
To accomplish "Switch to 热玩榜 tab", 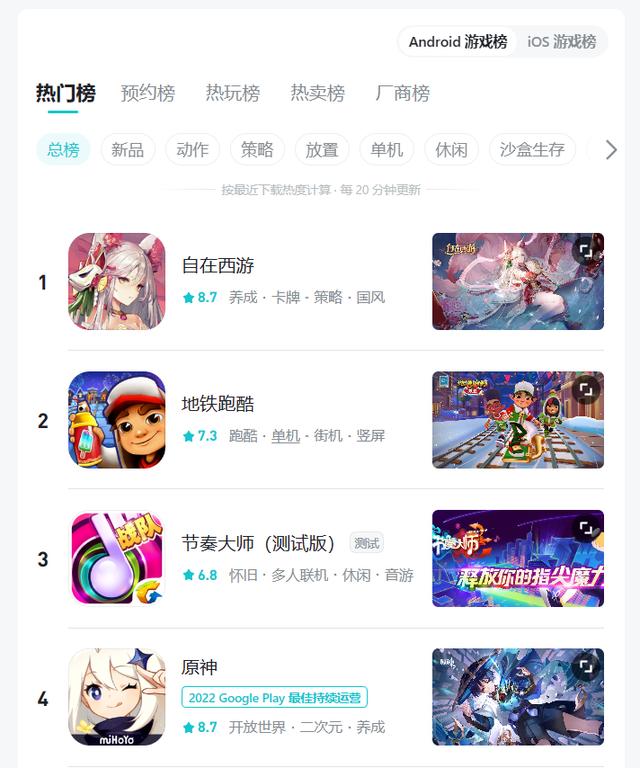I will [233, 93].
